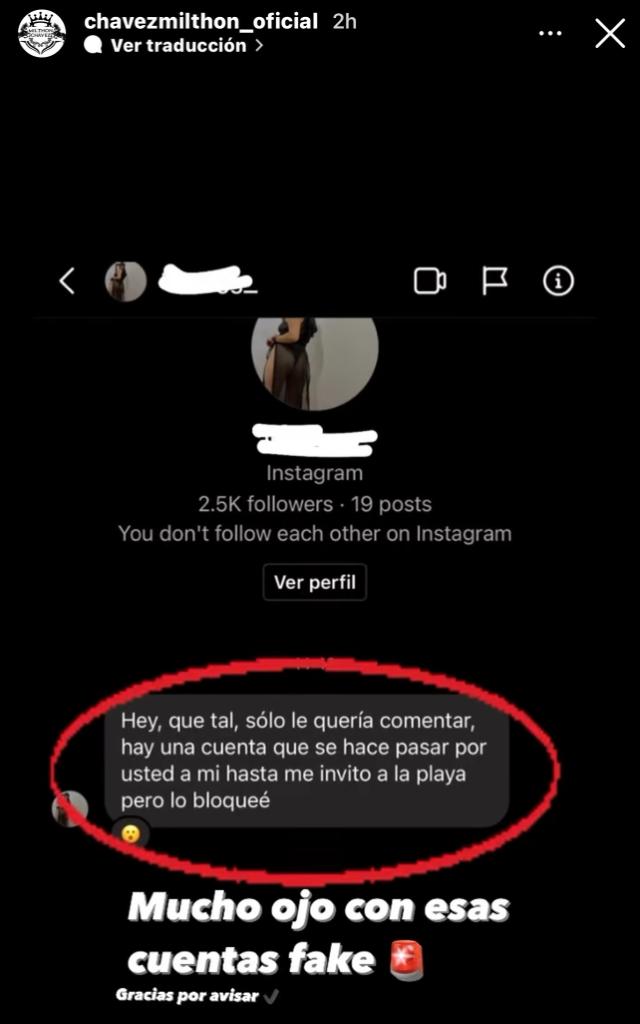Tap Ver traducción to translate the story
The image size is (640, 1024).
click(178, 45)
